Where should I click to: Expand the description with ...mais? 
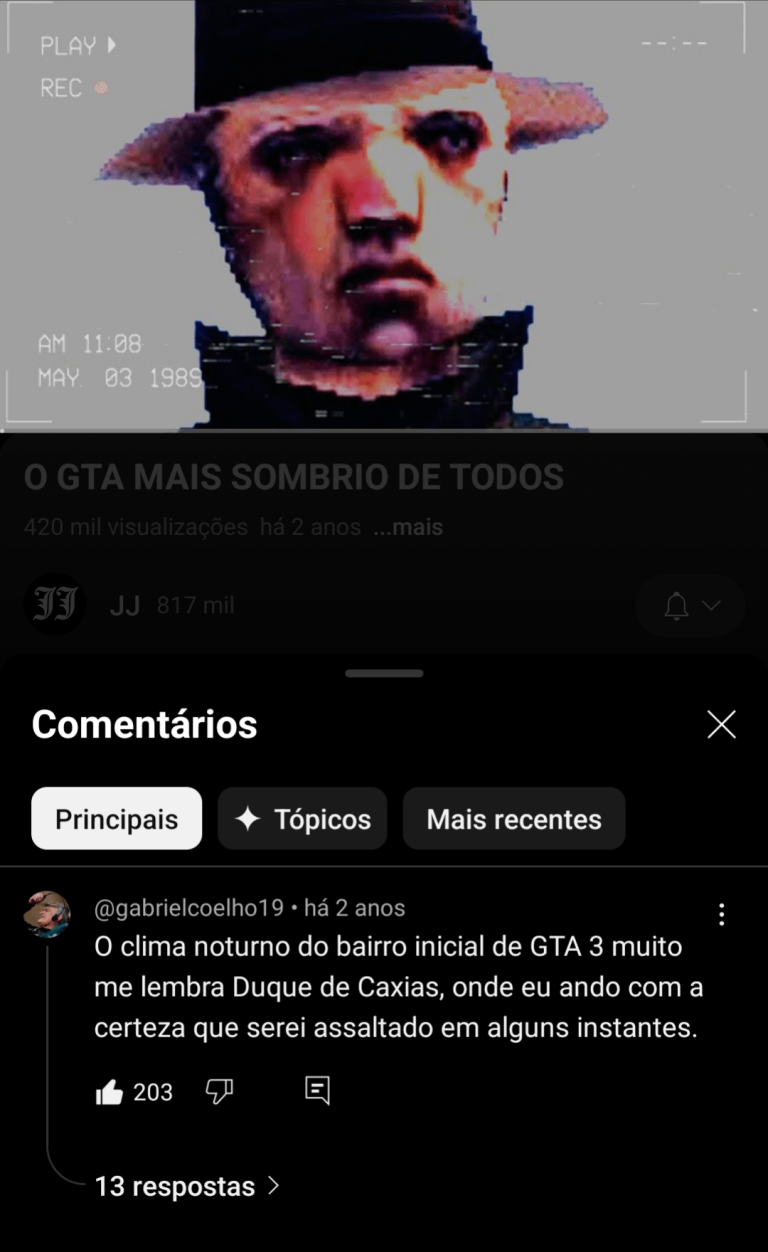[408, 527]
